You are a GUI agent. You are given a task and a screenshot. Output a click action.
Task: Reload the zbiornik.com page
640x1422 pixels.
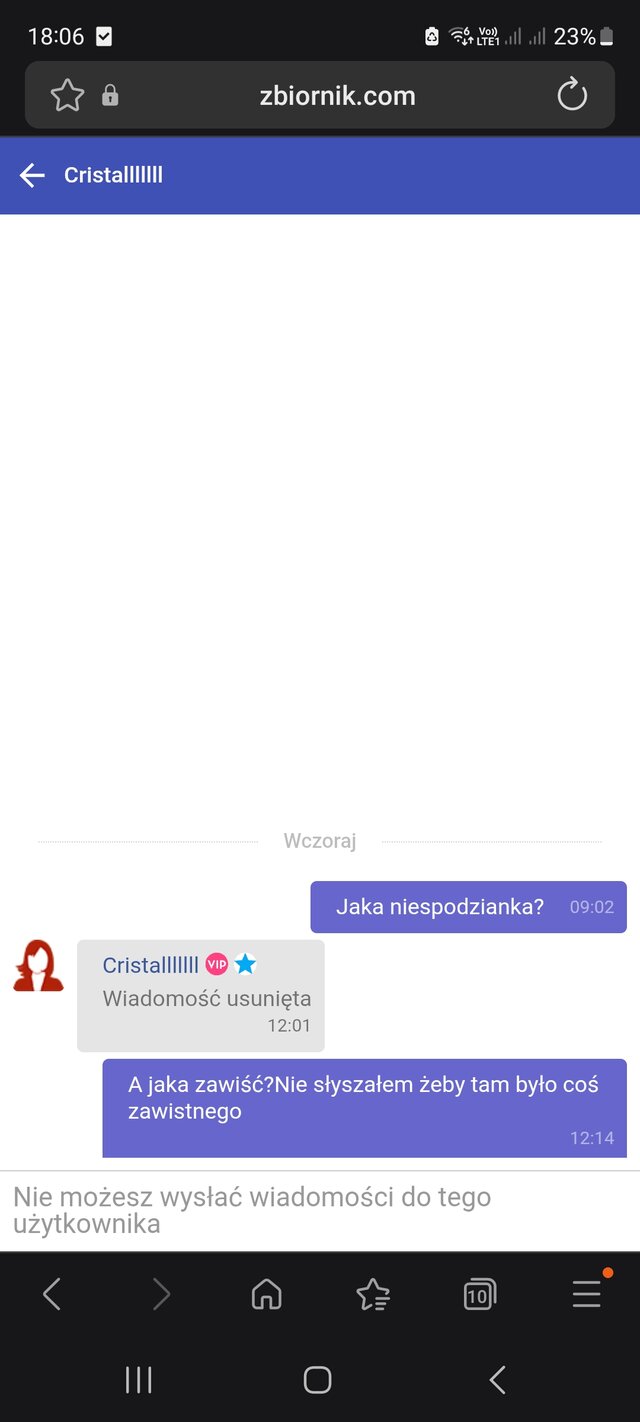coord(572,96)
